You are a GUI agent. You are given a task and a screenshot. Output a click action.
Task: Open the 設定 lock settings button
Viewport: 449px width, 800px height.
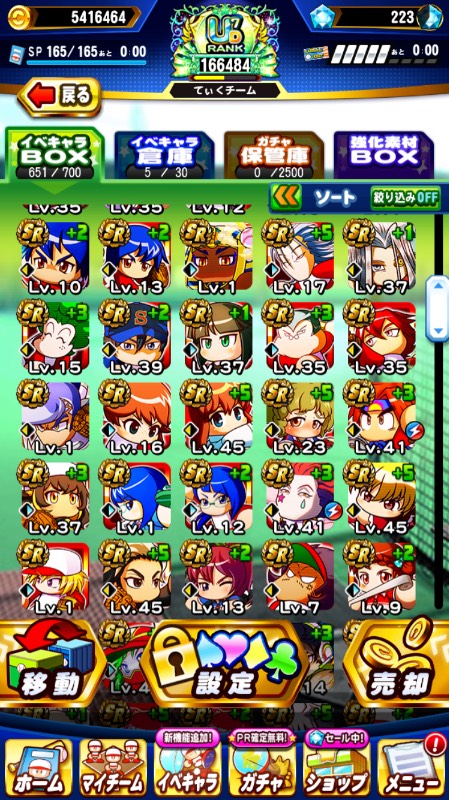[x=224, y=665]
